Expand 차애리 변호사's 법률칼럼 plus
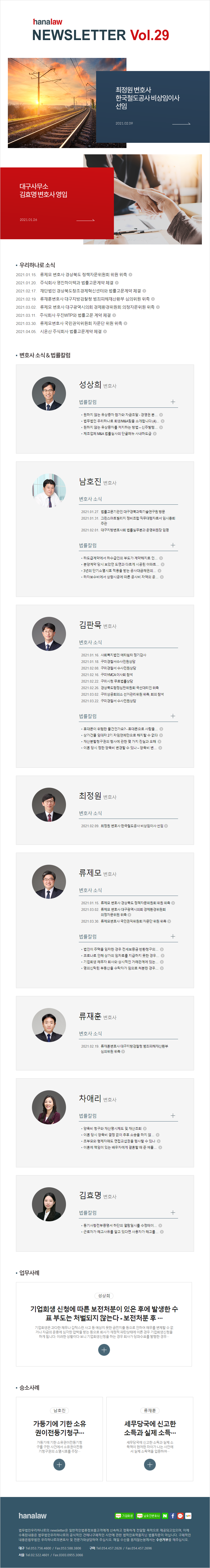The image size is (210, 1568). pyautogui.click(x=173, y=1116)
